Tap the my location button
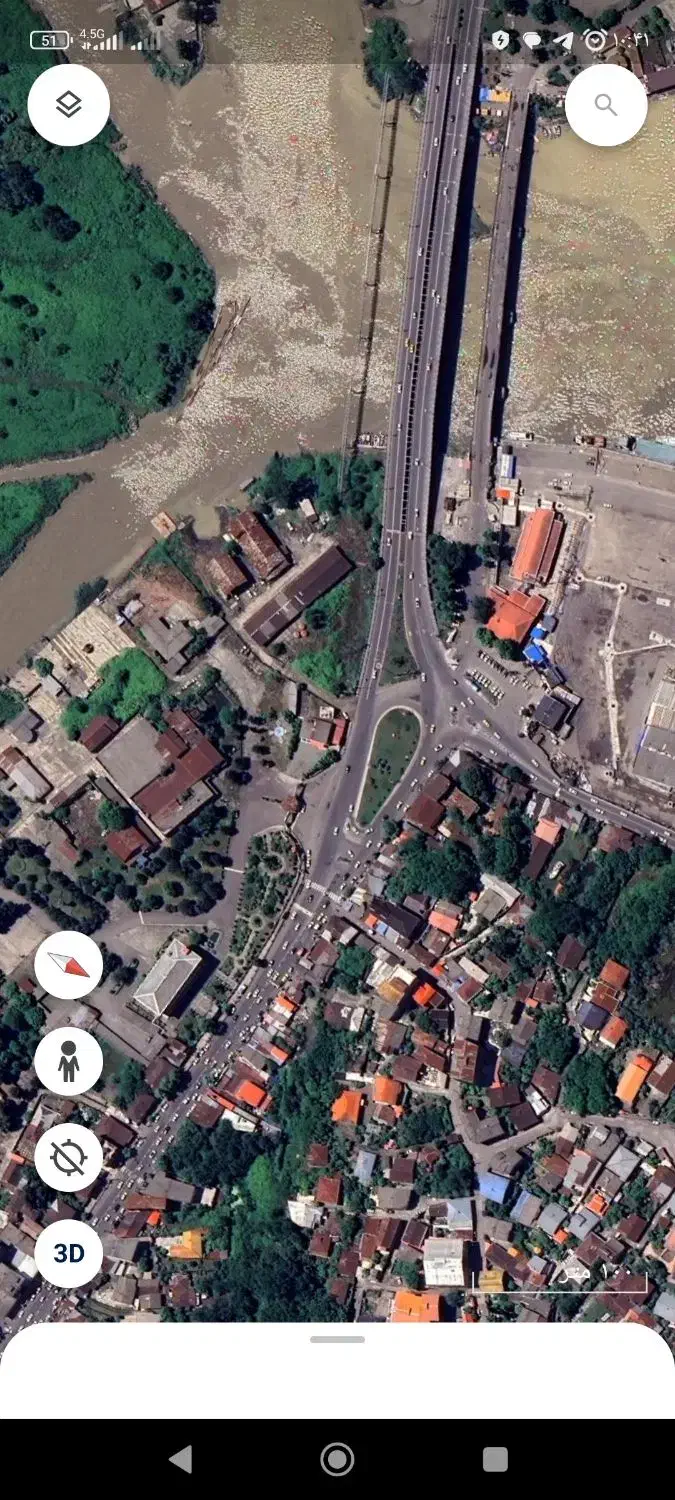675x1500 pixels. pyautogui.click(x=68, y=1157)
